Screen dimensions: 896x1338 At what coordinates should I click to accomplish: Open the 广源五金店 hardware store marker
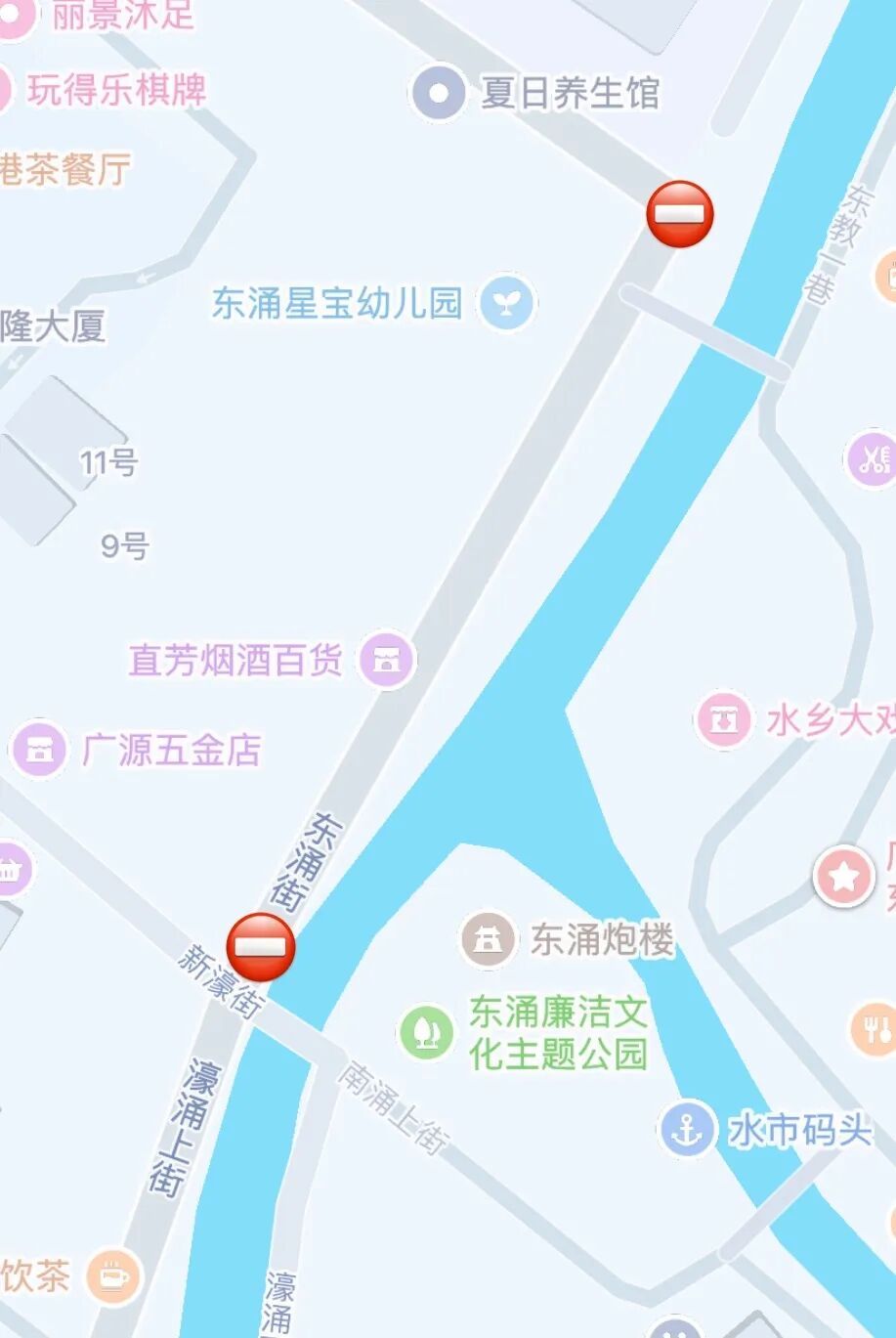click(39, 751)
